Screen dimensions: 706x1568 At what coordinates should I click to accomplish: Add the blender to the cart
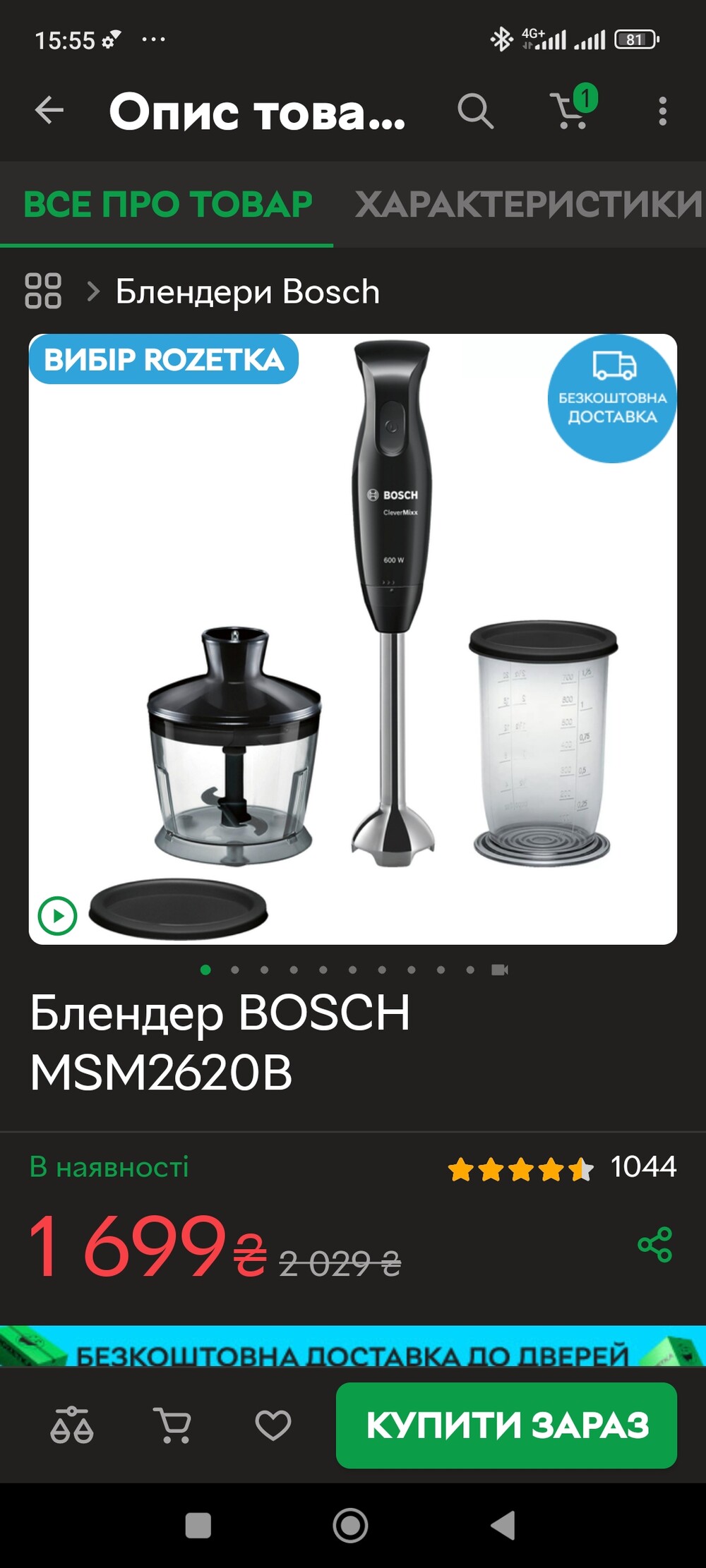172,1425
